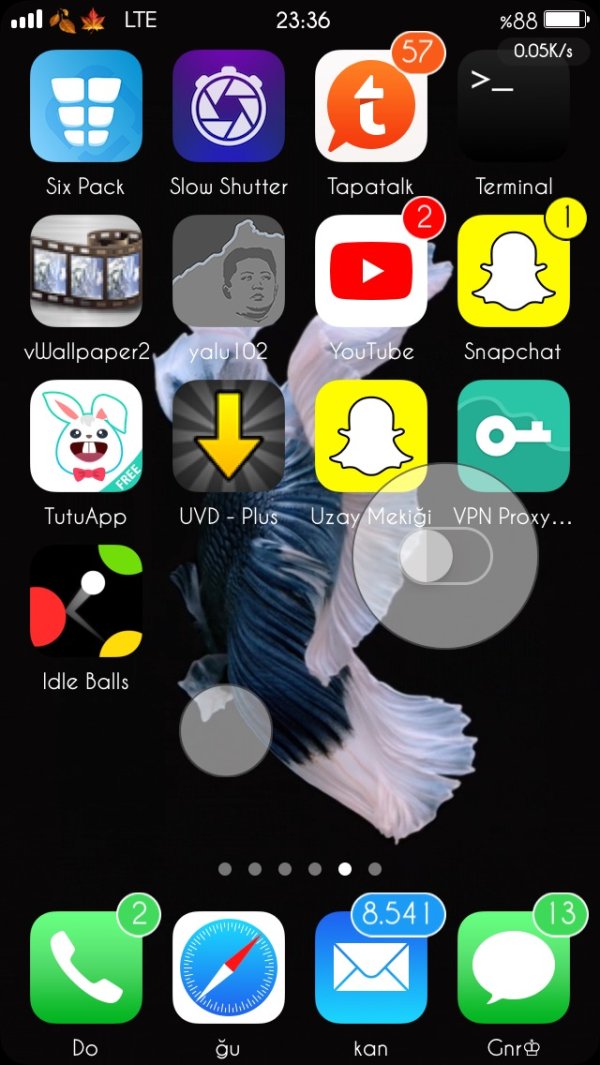Open Snapchat with one notification badge

[x=513, y=271]
